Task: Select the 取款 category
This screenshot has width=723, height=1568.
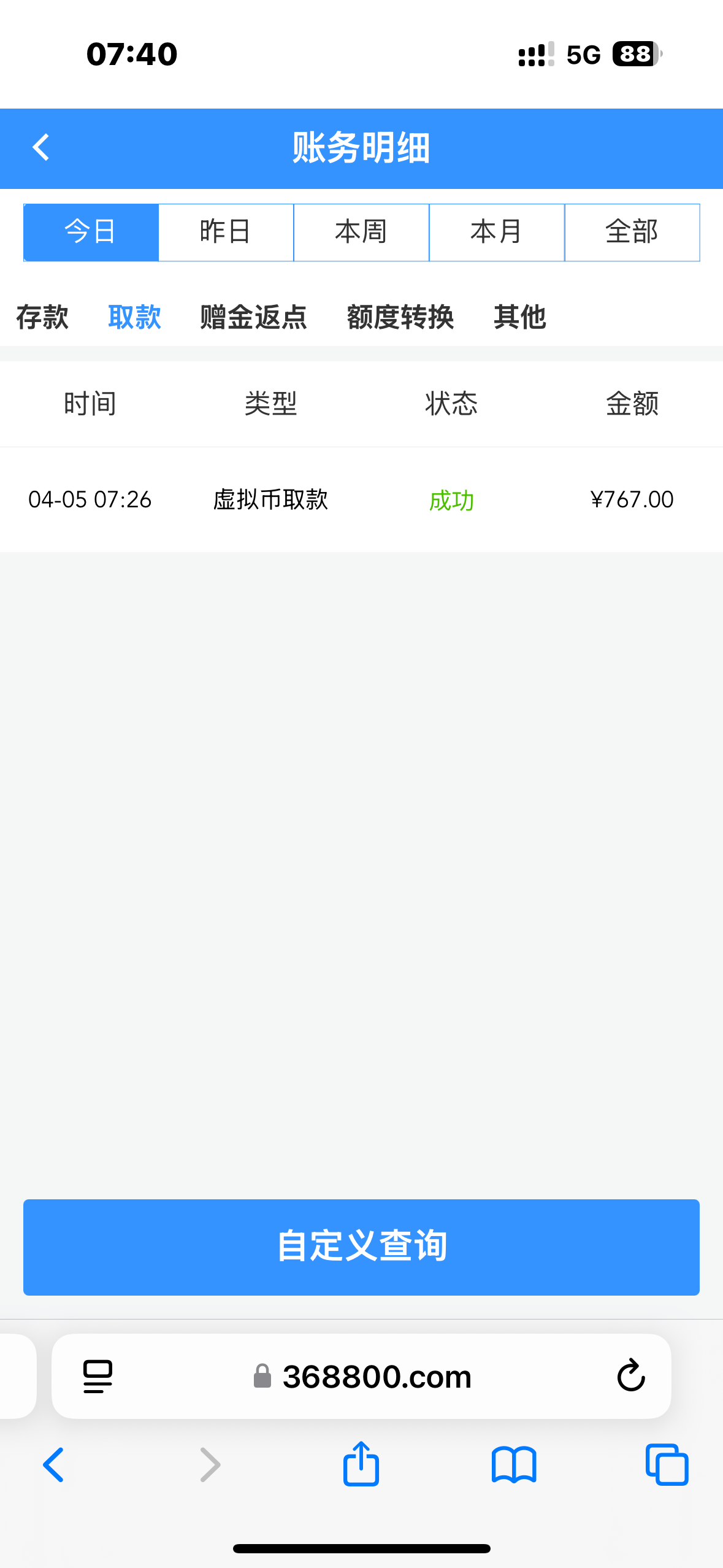Action: tap(134, 317)
